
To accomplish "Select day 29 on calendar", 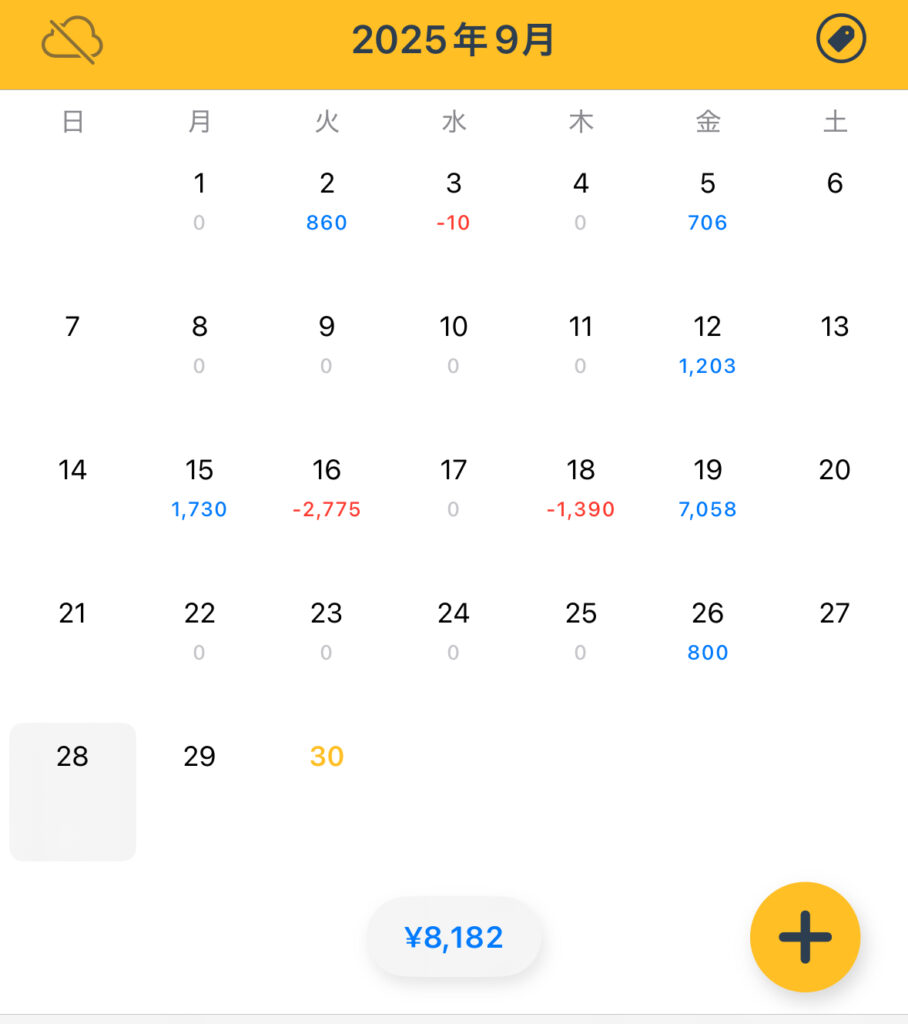I will point(200,757).
